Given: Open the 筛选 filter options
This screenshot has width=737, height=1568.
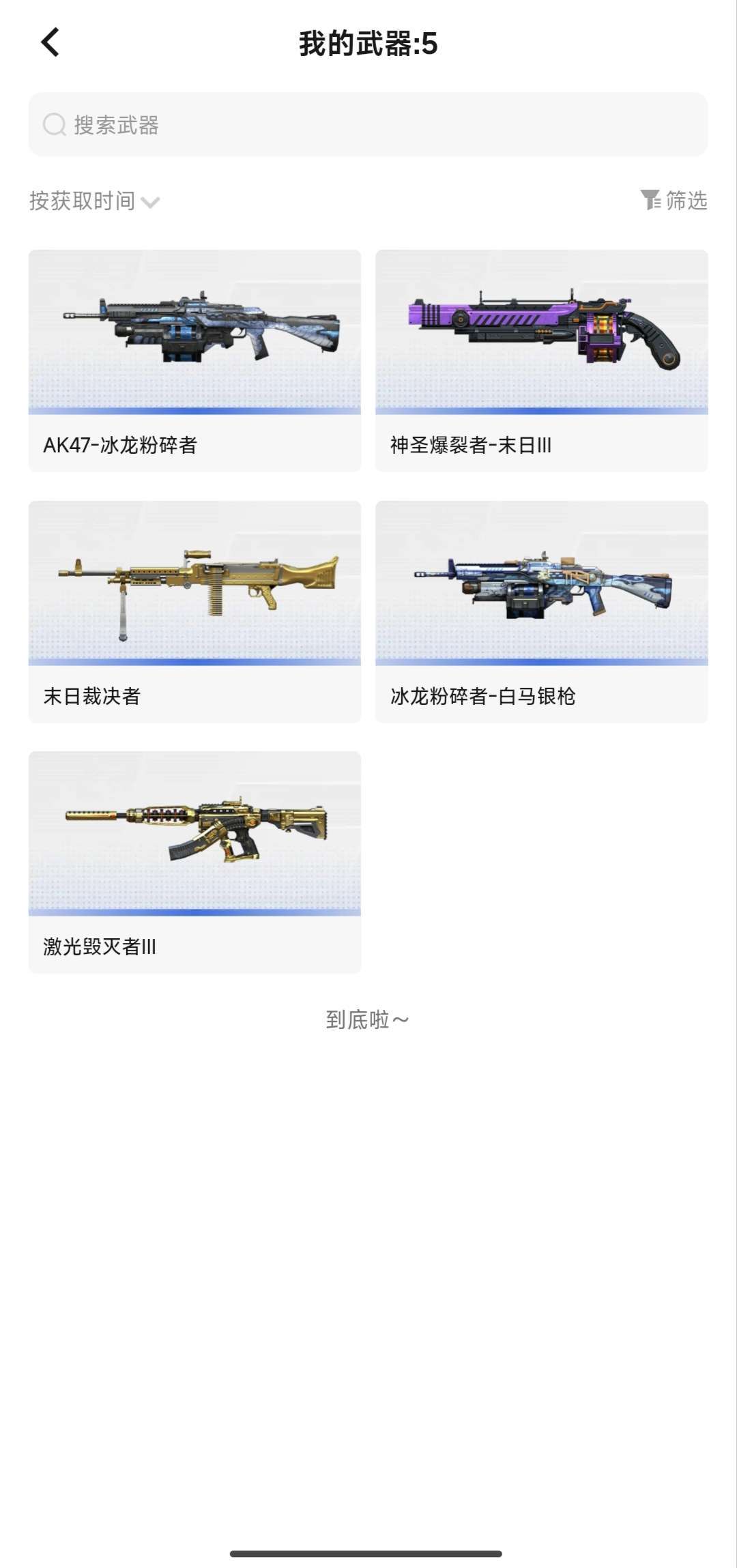Looking at the screenshot, I should (x=674, y=201).
